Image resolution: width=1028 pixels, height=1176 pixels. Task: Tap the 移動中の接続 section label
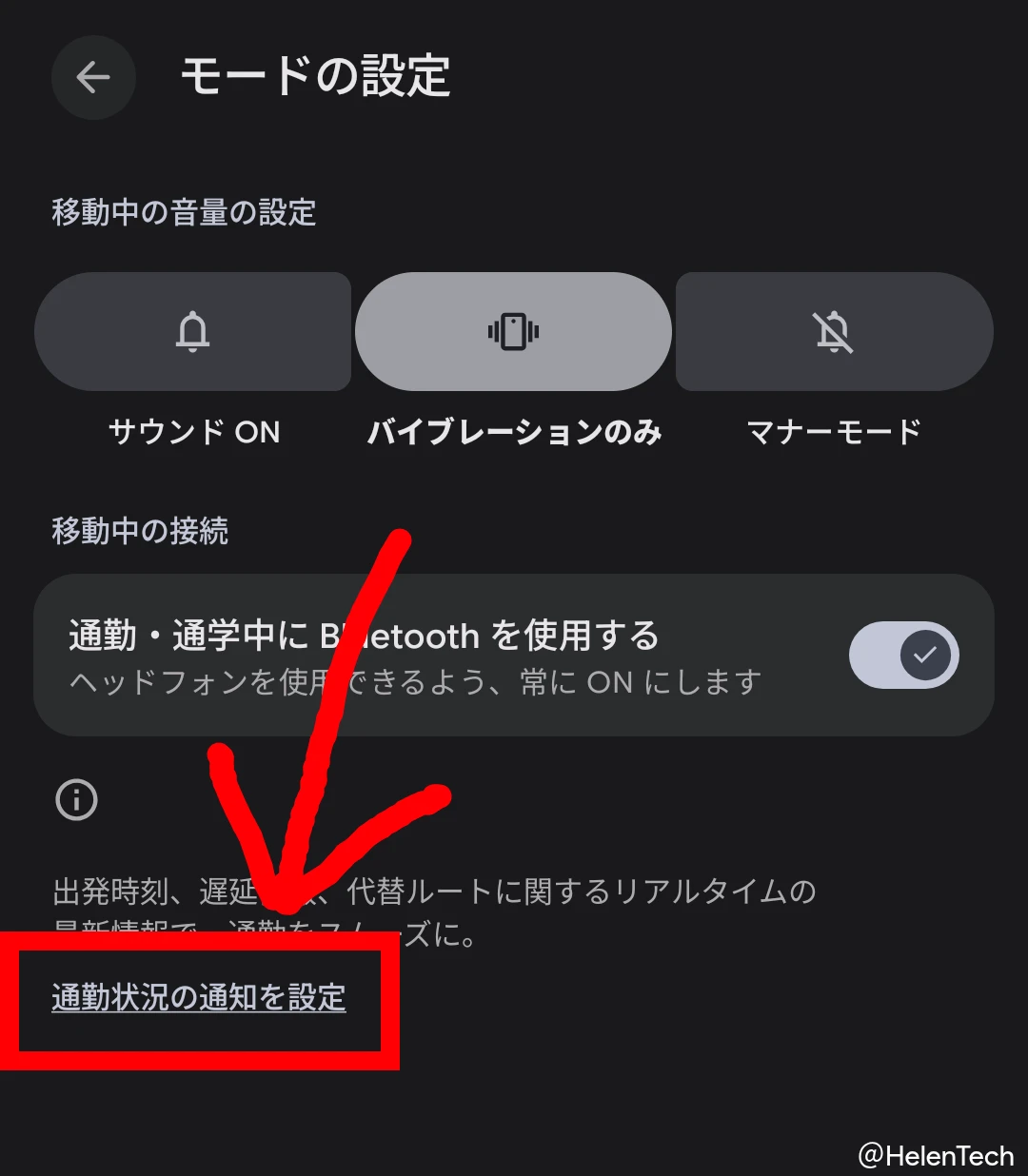(140, 531)
